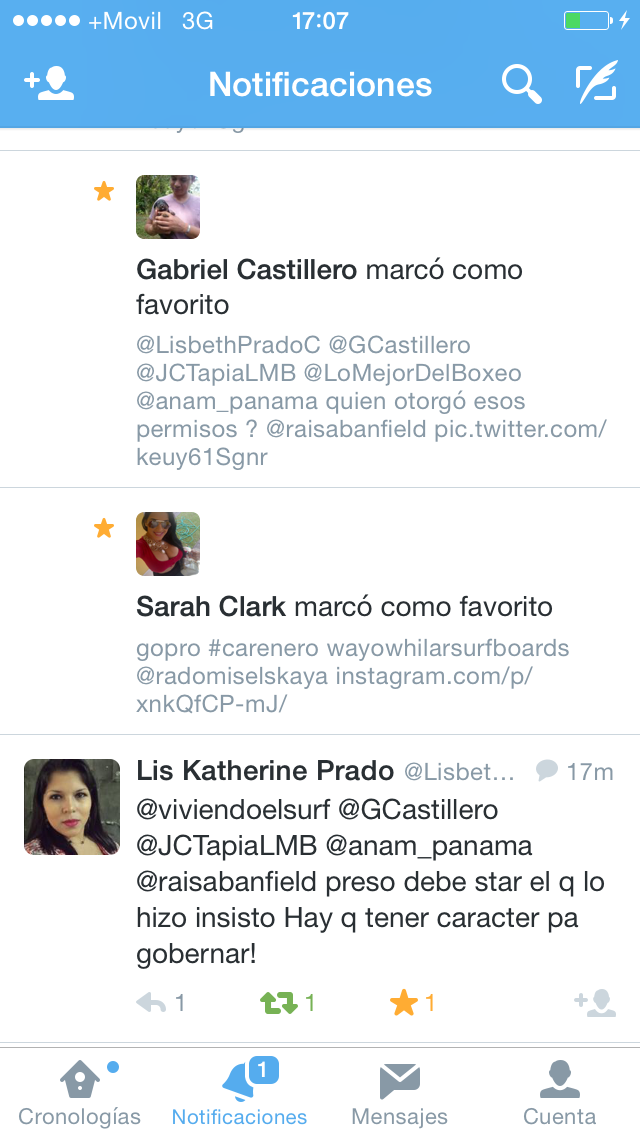The width and height of the screenshot is (640, 1136).
Task: Follow Lis Katherine Prado with add-user icon
Action: click(595, 1003)
